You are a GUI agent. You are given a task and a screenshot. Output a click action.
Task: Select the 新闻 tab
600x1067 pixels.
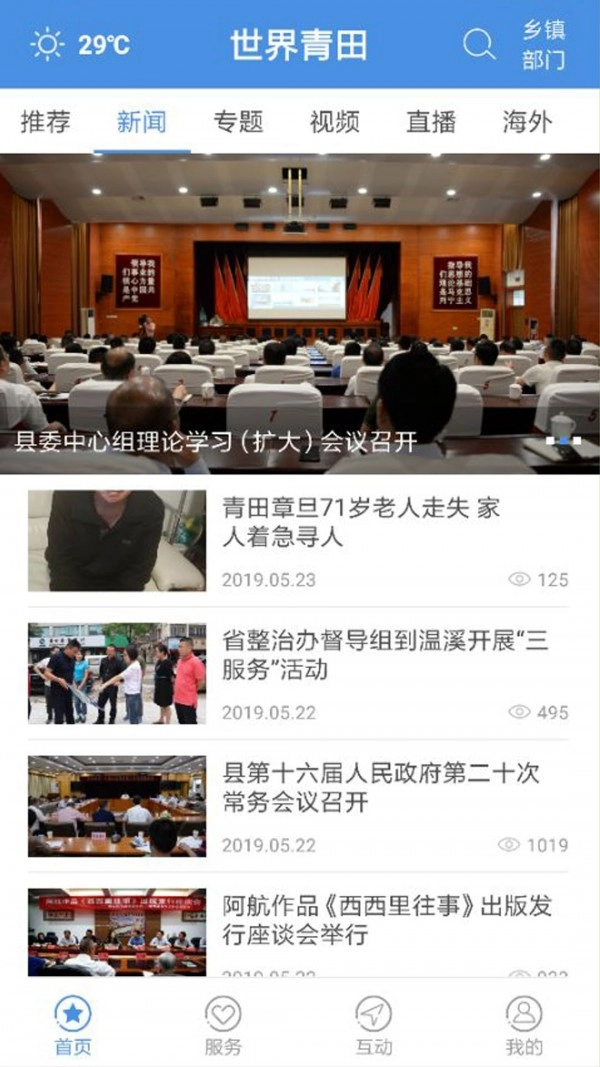[142, 122]
